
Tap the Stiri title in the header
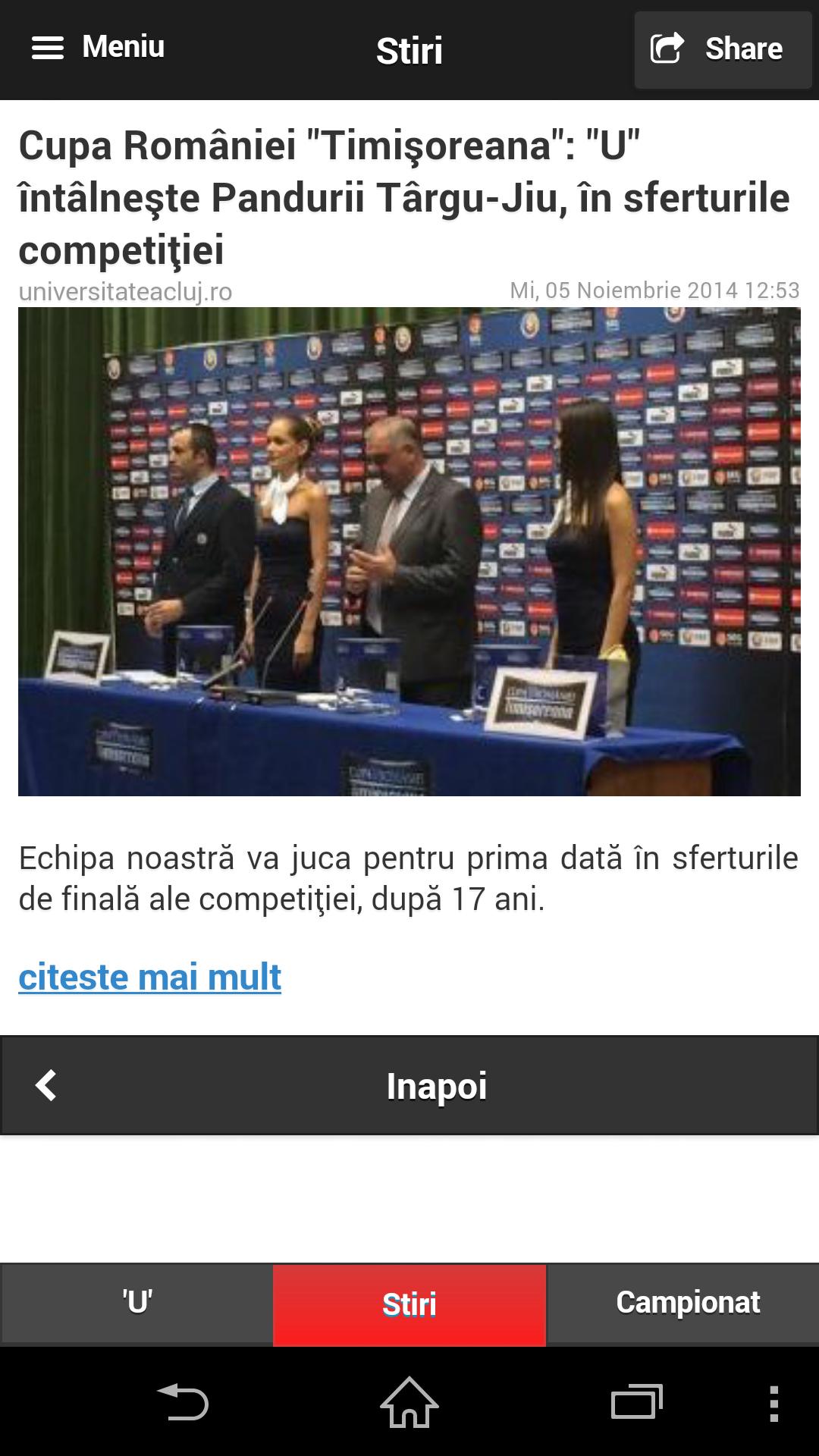tap(409, 50)
